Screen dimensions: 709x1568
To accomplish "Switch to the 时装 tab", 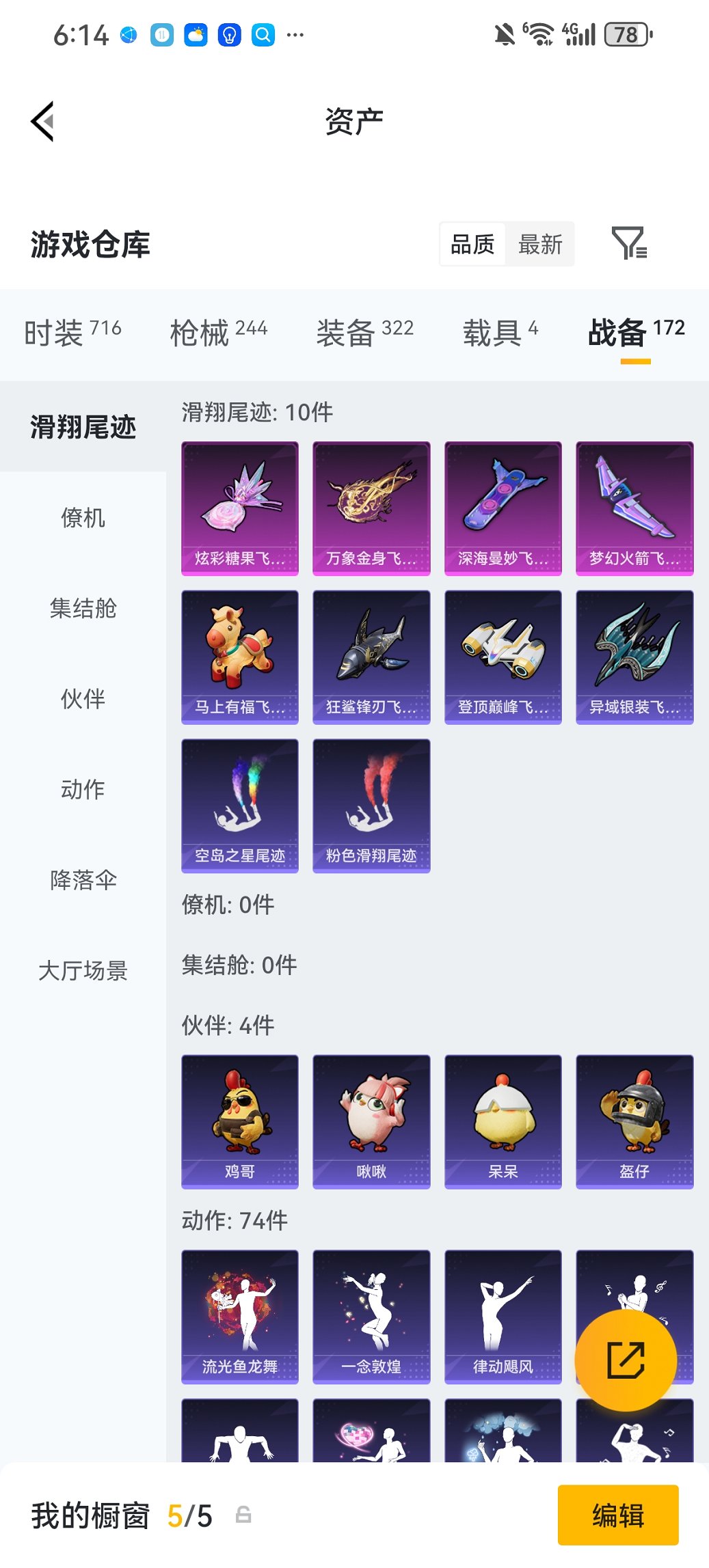I will pyautogui.click(x=72, y=333).
